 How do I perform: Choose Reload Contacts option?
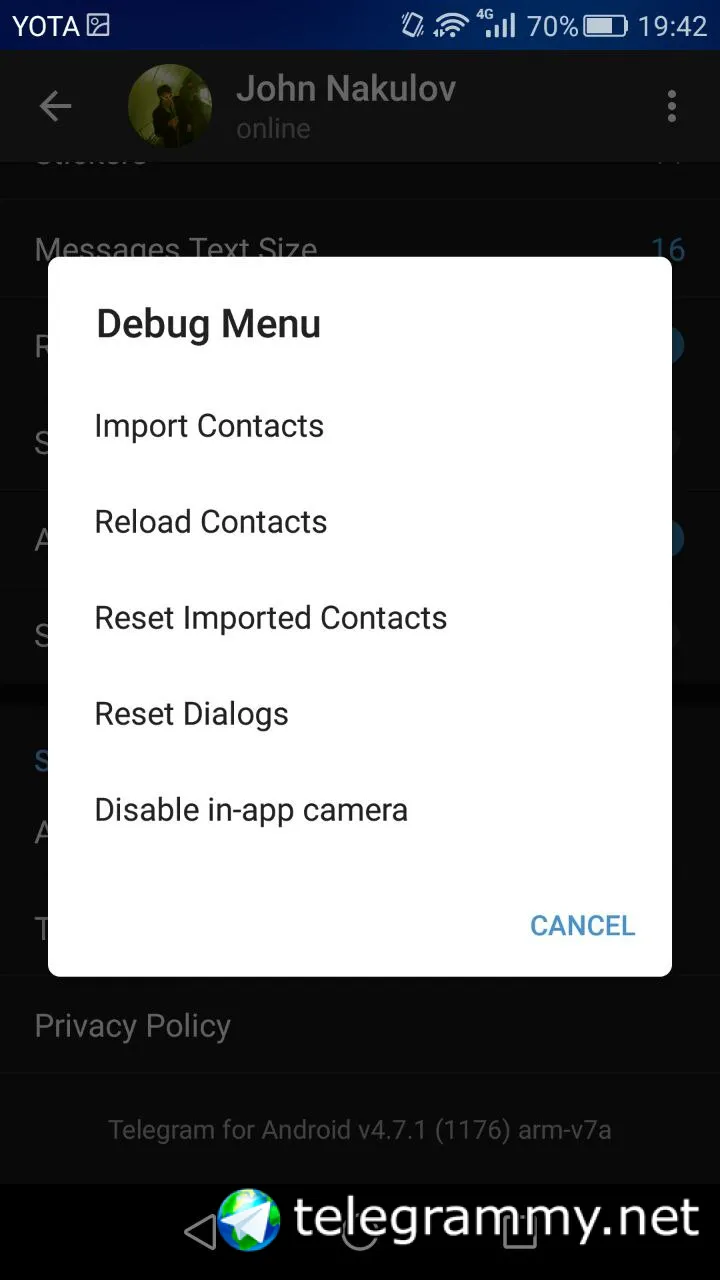tap(211, 522)
